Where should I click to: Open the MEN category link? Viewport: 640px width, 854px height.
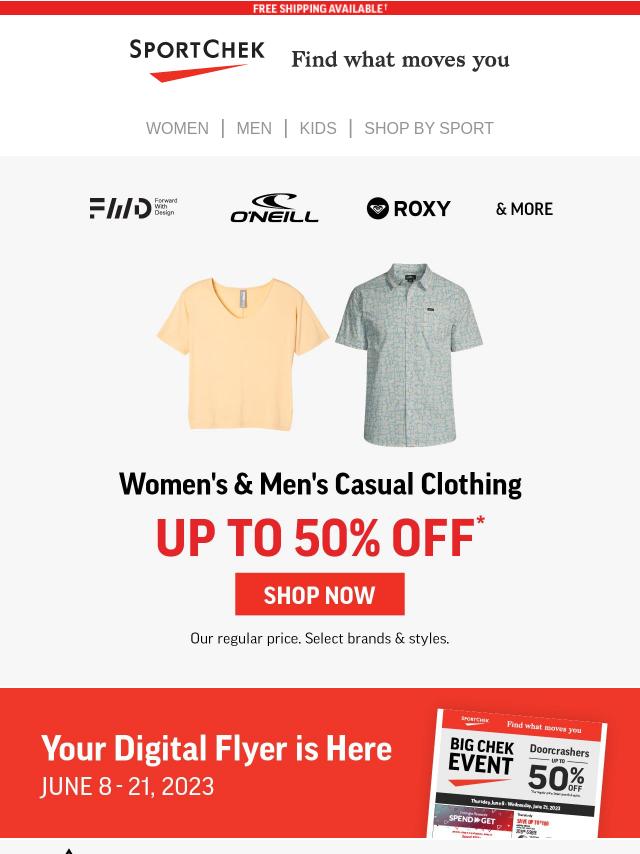click(254, 128)
